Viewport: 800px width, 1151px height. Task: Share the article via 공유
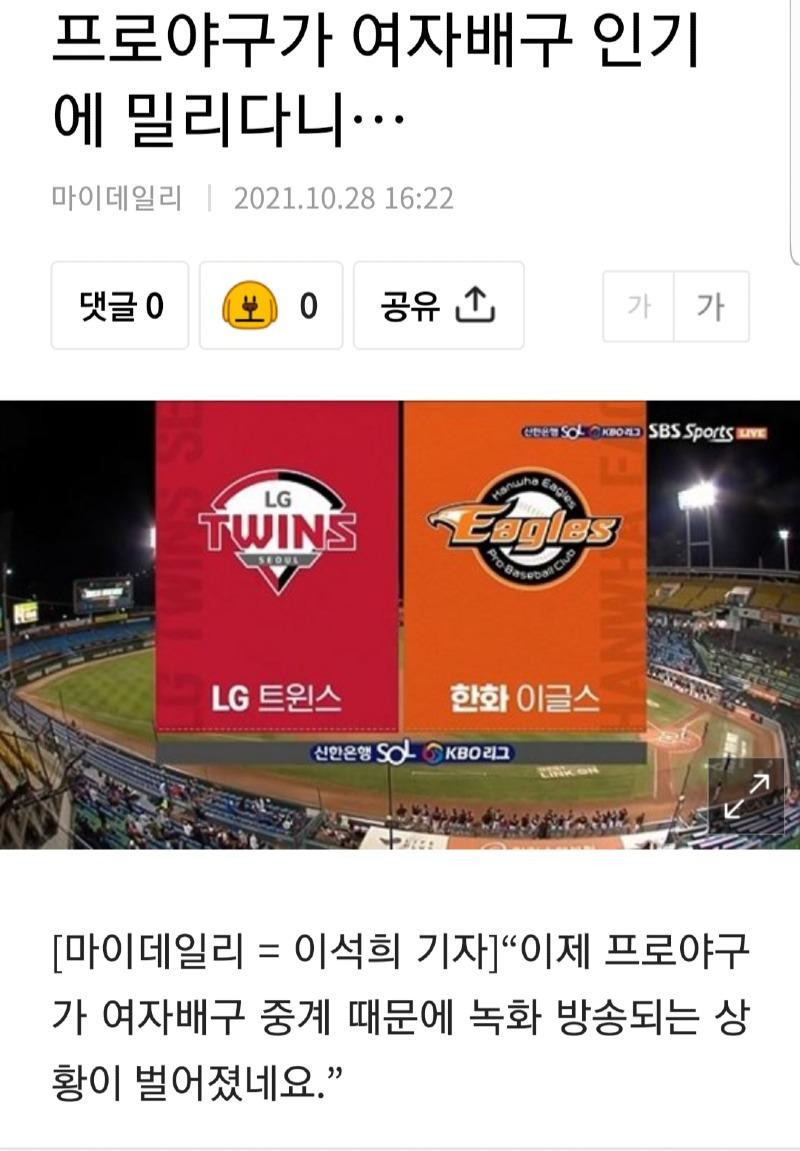(438, 306)
